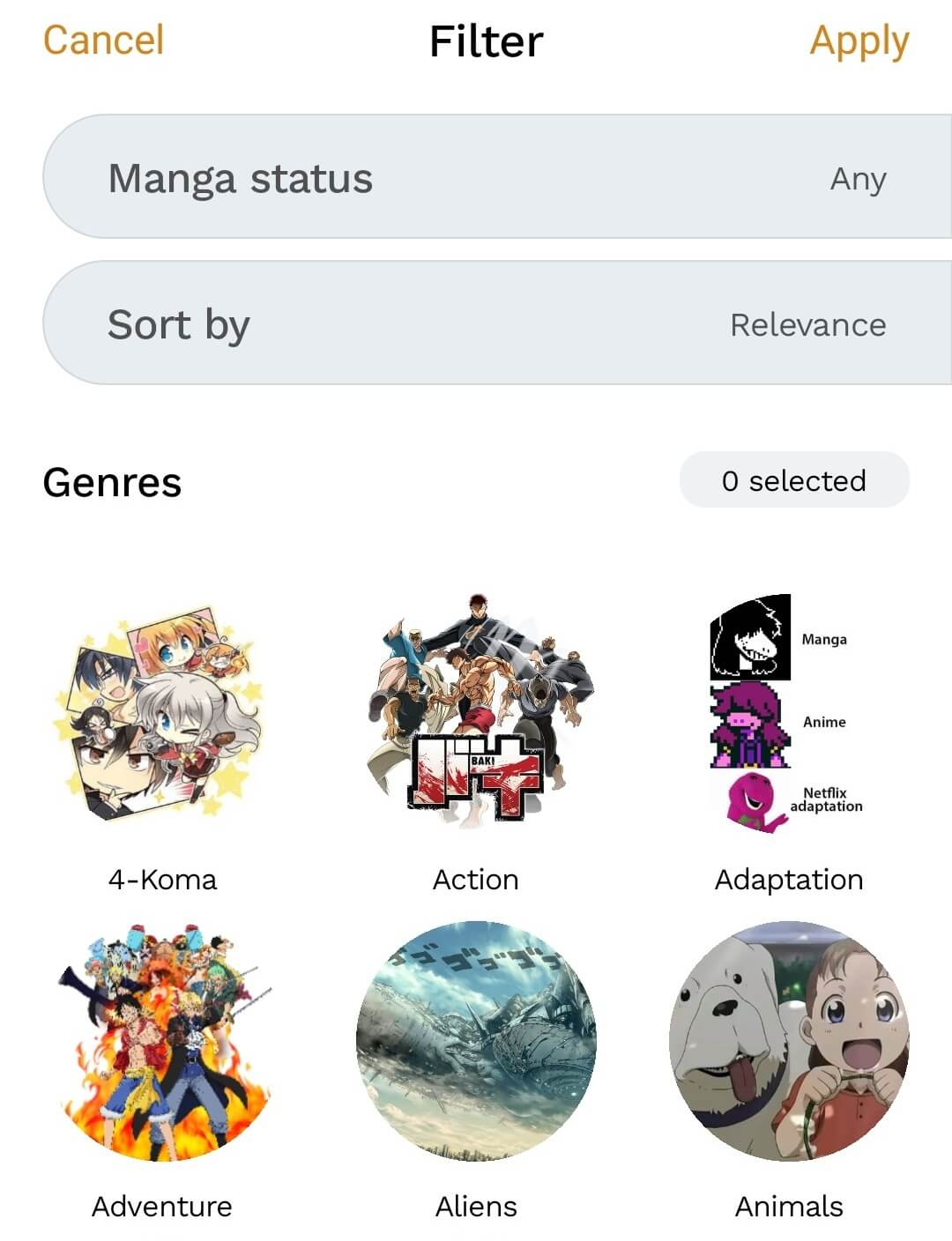Viewport: 952px width, 1241px height.
Task: Change the Sort by option
Action: pos(497,323)
